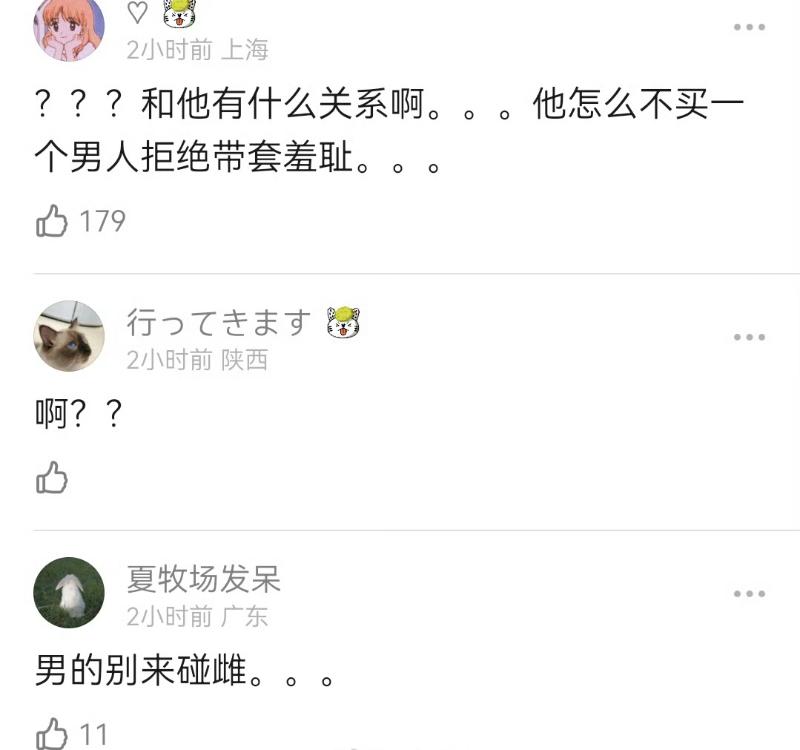Like the Shanghai comment with 179 likes
The width and height of the screenshot is (800, 750).
pos(52,221)
